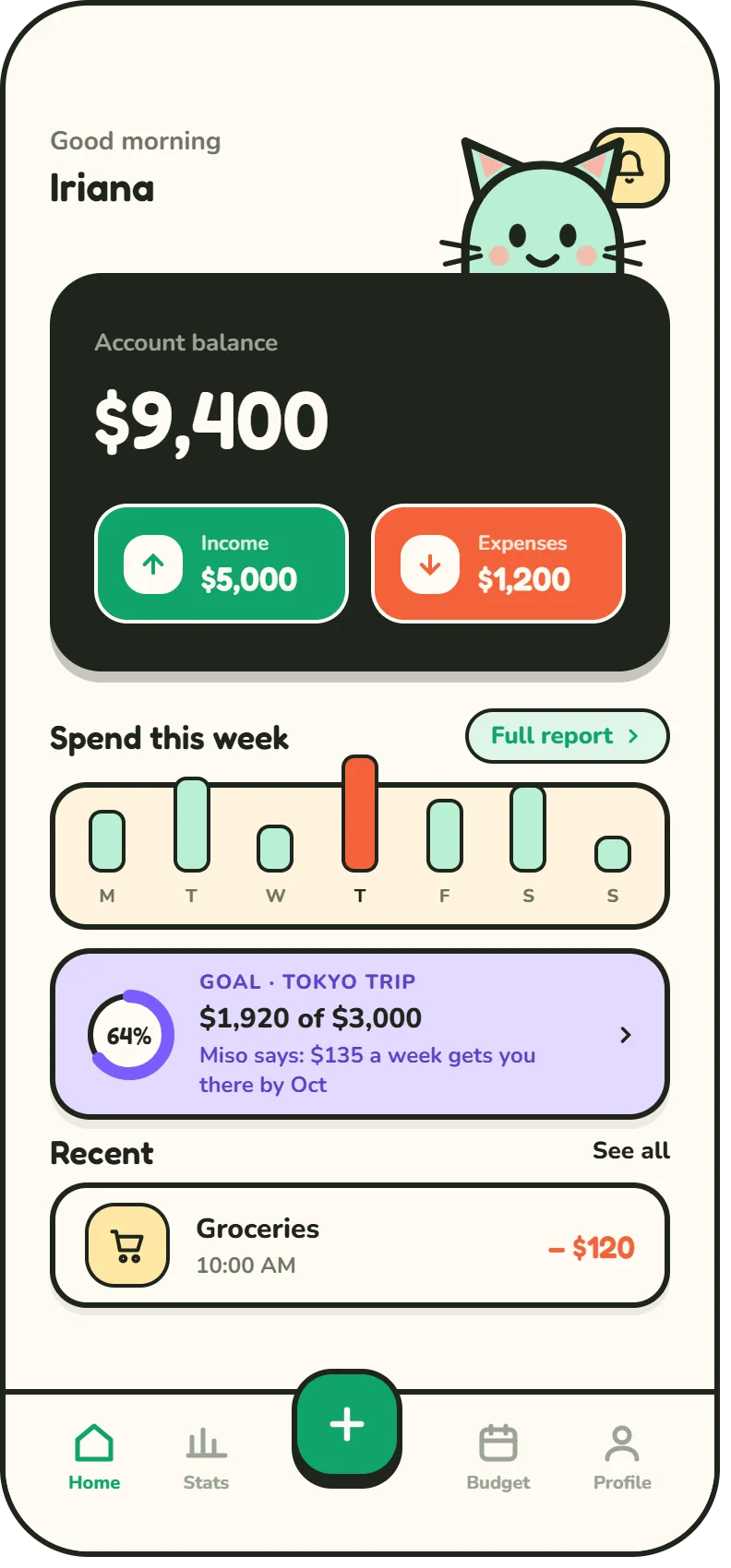Open the Tokyo Trip goal card
Image resolution: width=731 pixels, height=1568 pixels.
(x=360, y=1034)
